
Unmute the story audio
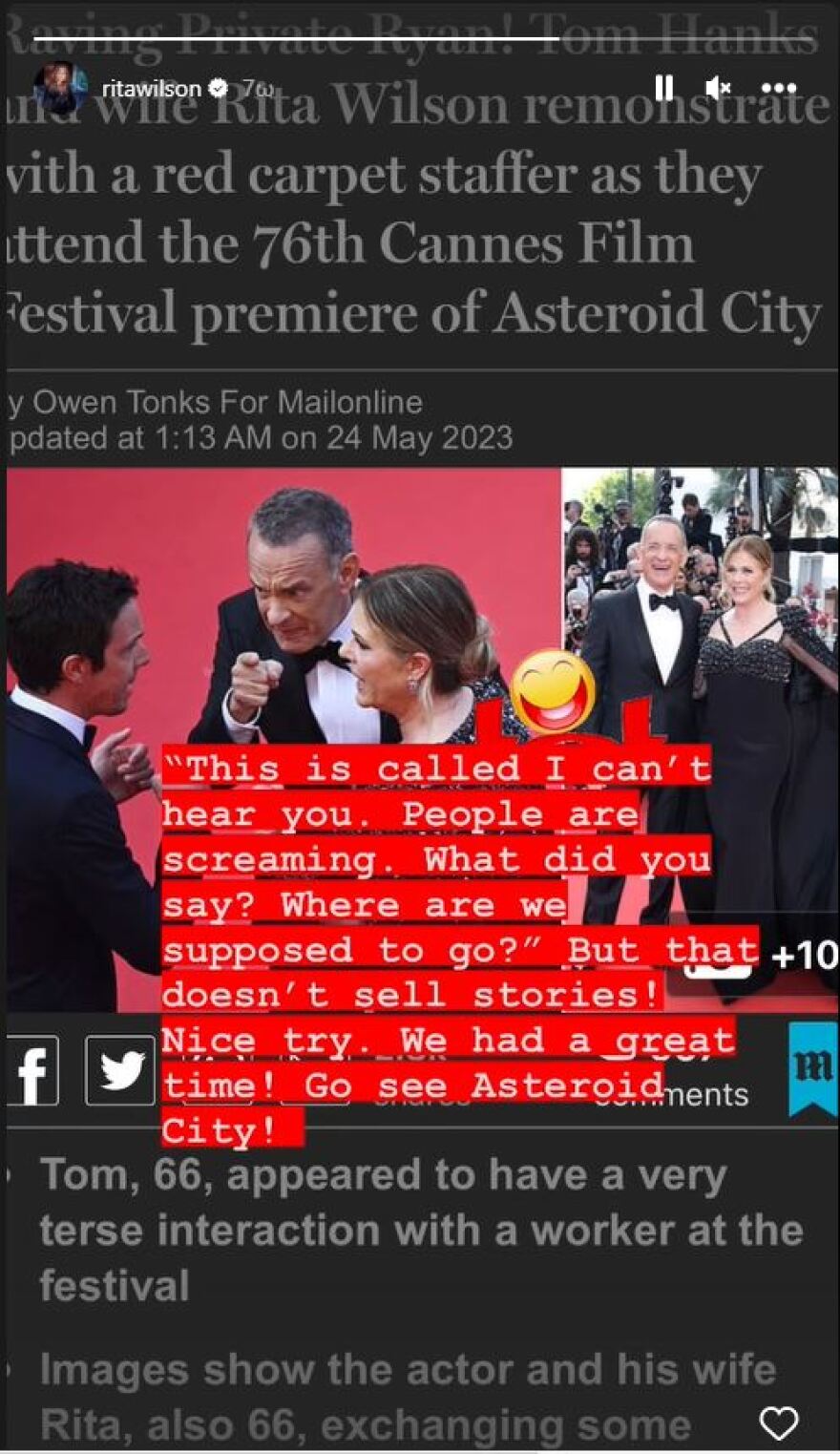point(717,89)
